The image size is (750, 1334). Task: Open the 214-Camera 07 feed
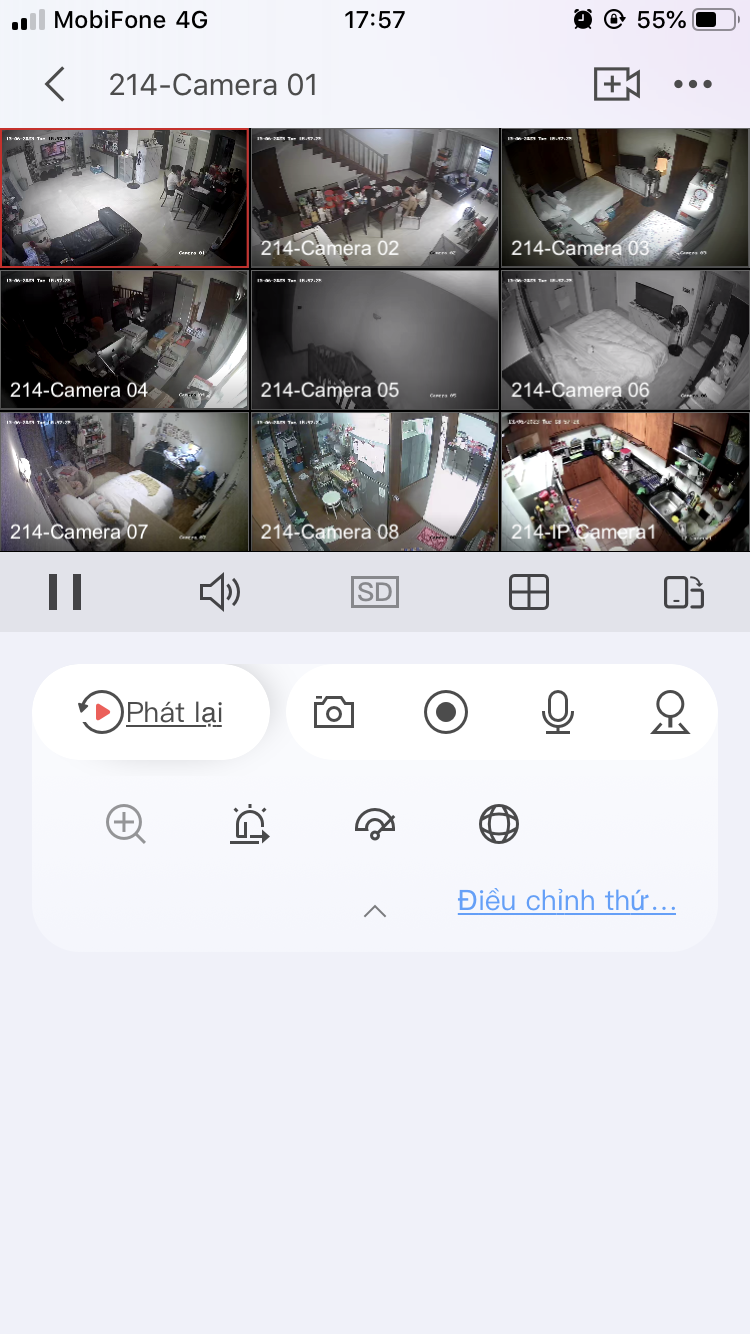click(124, 482)
